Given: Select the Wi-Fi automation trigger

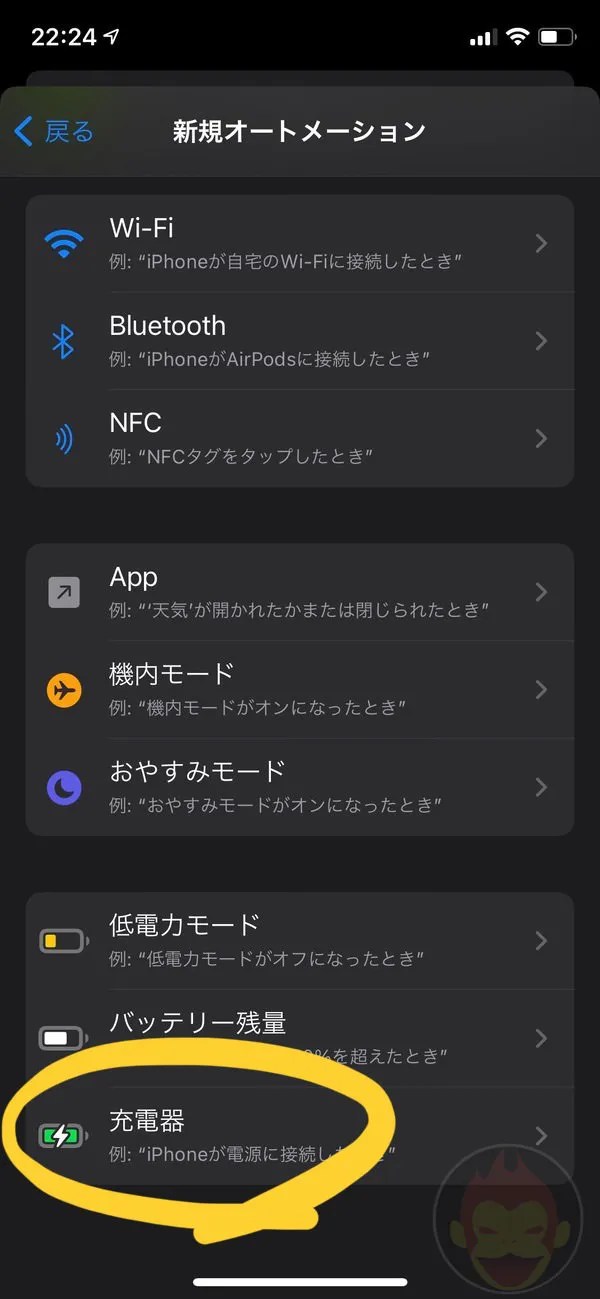Looking at the screenshot, I should [300, 243].
